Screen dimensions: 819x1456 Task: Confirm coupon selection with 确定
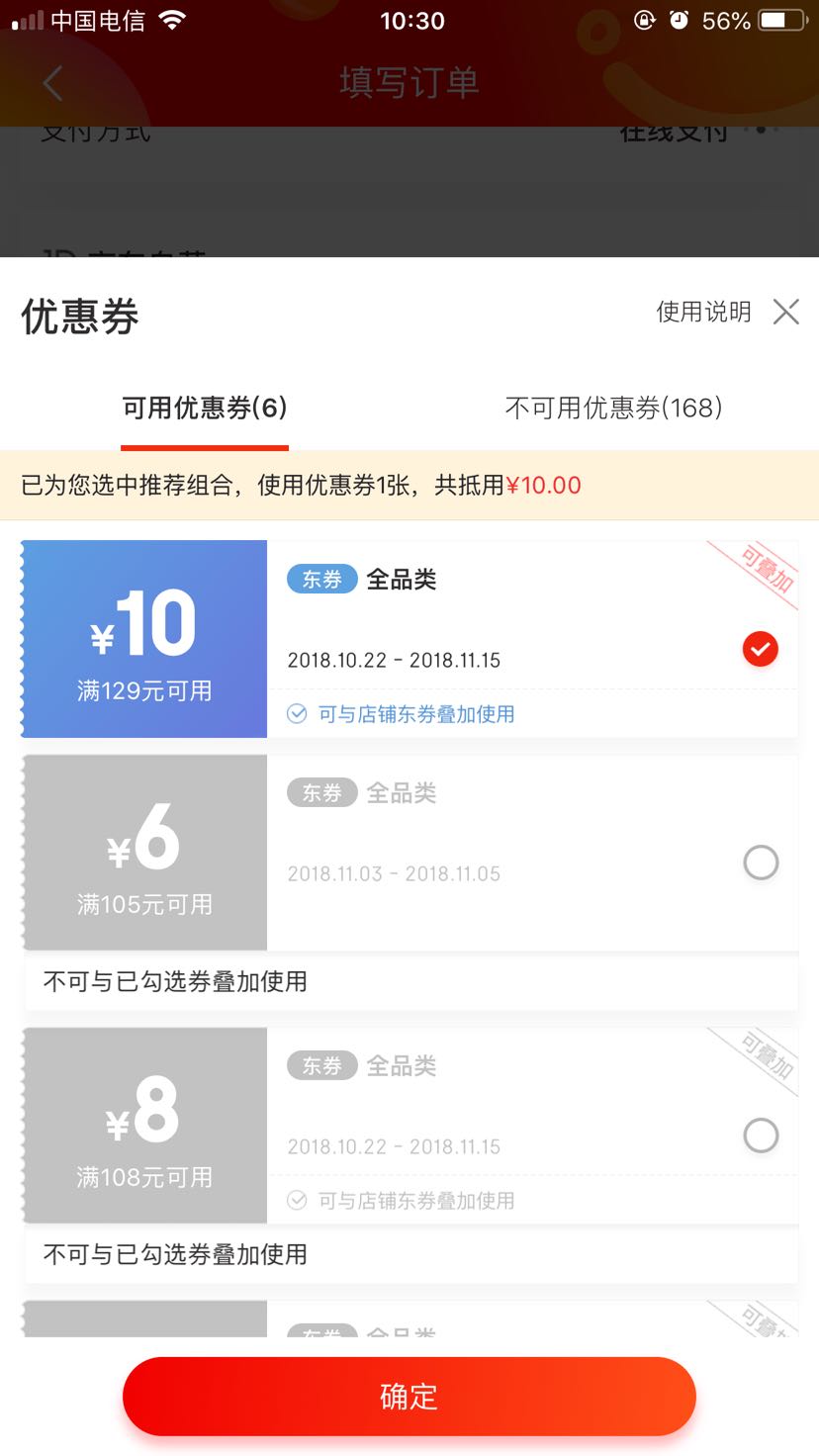click(409, 1396)
